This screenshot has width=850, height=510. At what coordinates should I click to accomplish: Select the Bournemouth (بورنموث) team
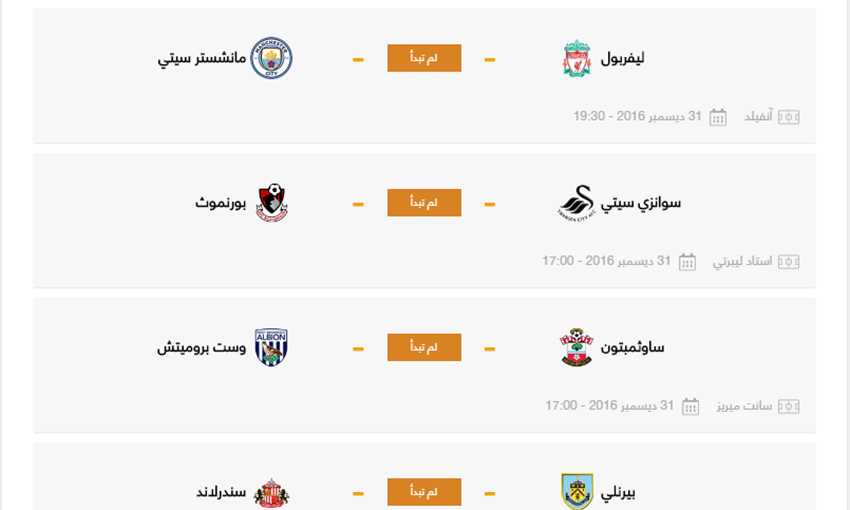click(x=221, y=203)
